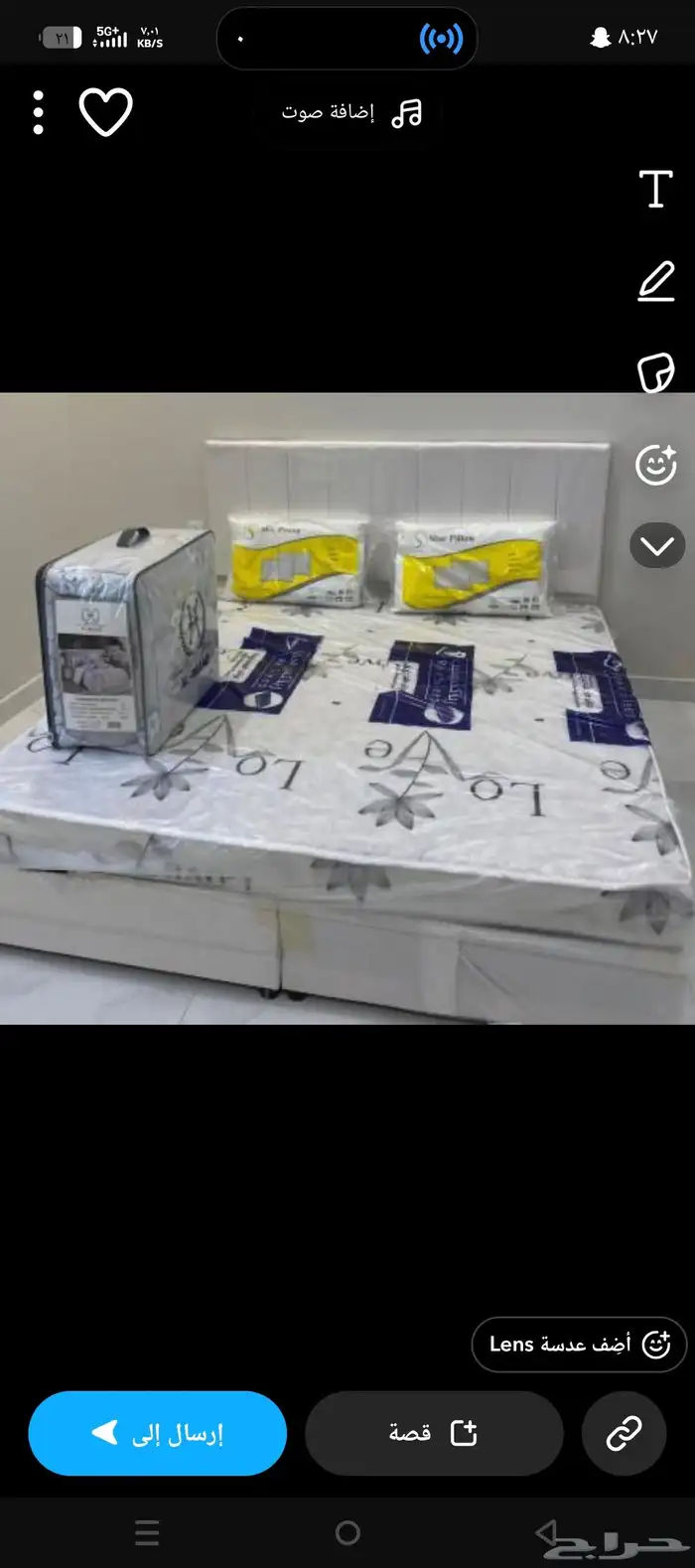The image size is (695, 1568).
Task: Post the snap to Story
Action: pyautogui.click(x=434, y=1433)
